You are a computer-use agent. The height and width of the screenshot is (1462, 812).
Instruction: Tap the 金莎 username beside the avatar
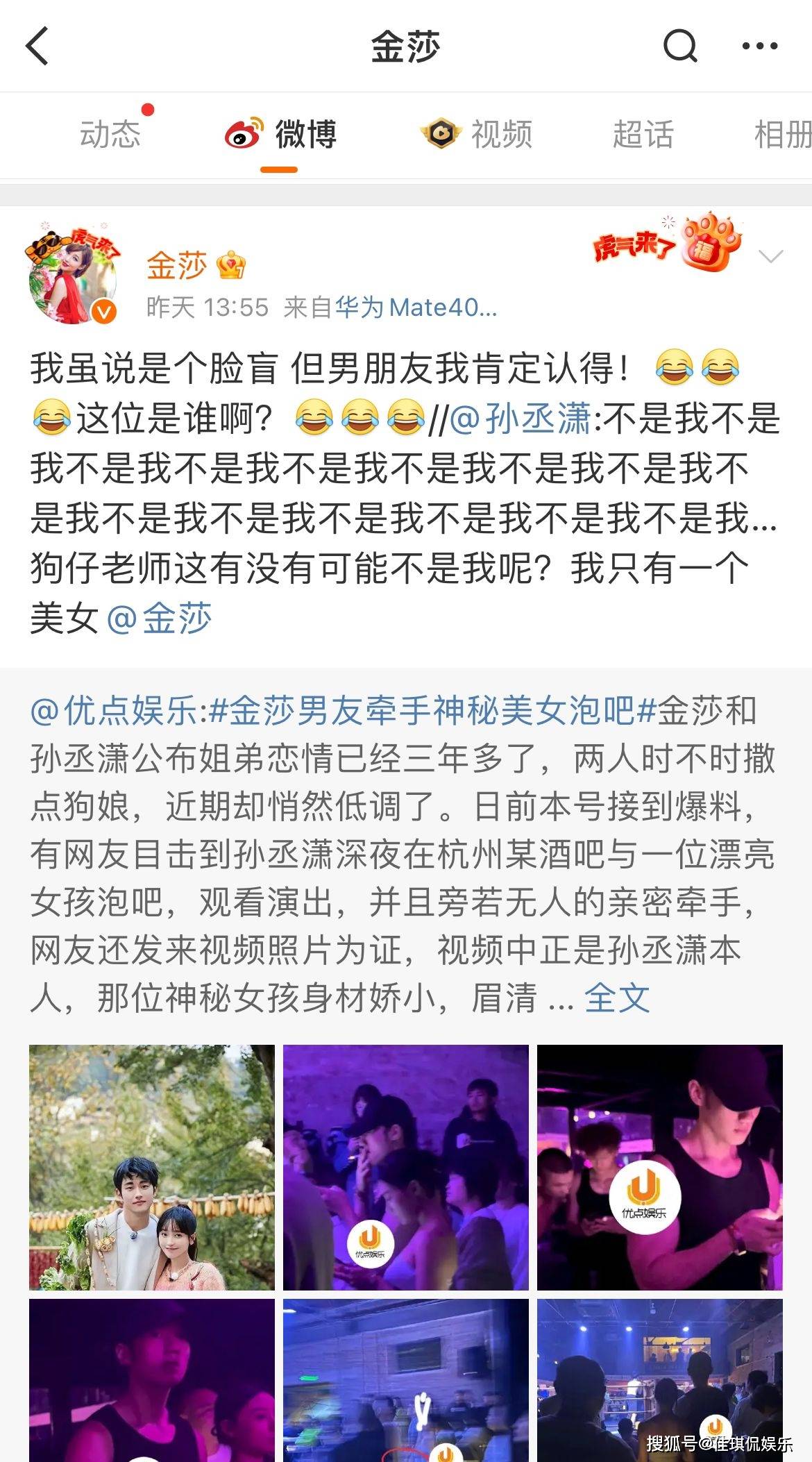point(177,265)
